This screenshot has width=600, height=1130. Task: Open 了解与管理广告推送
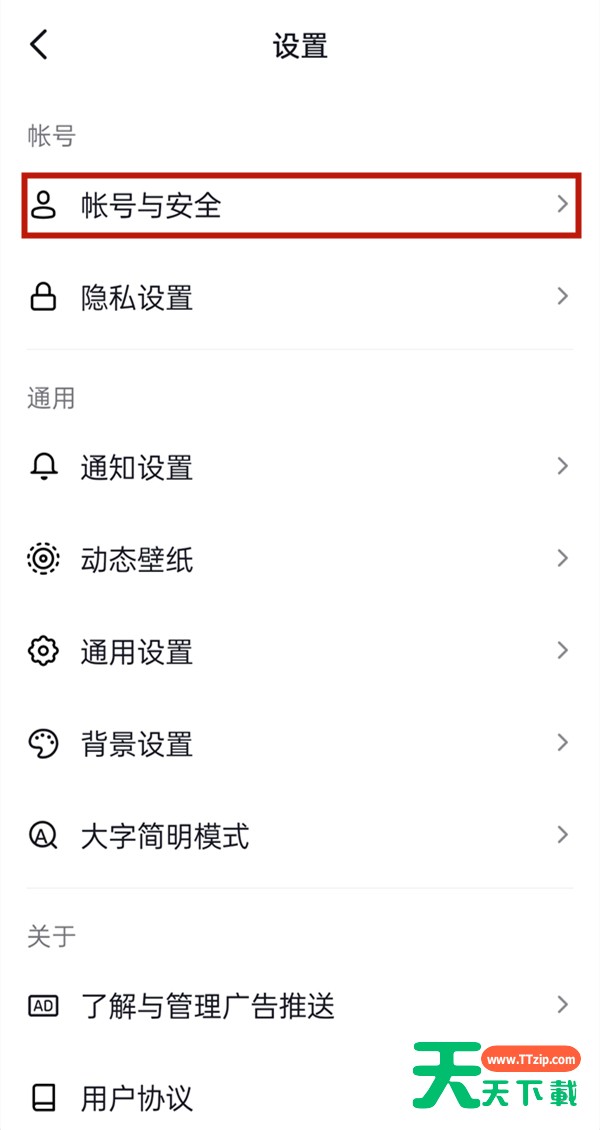300,1006
